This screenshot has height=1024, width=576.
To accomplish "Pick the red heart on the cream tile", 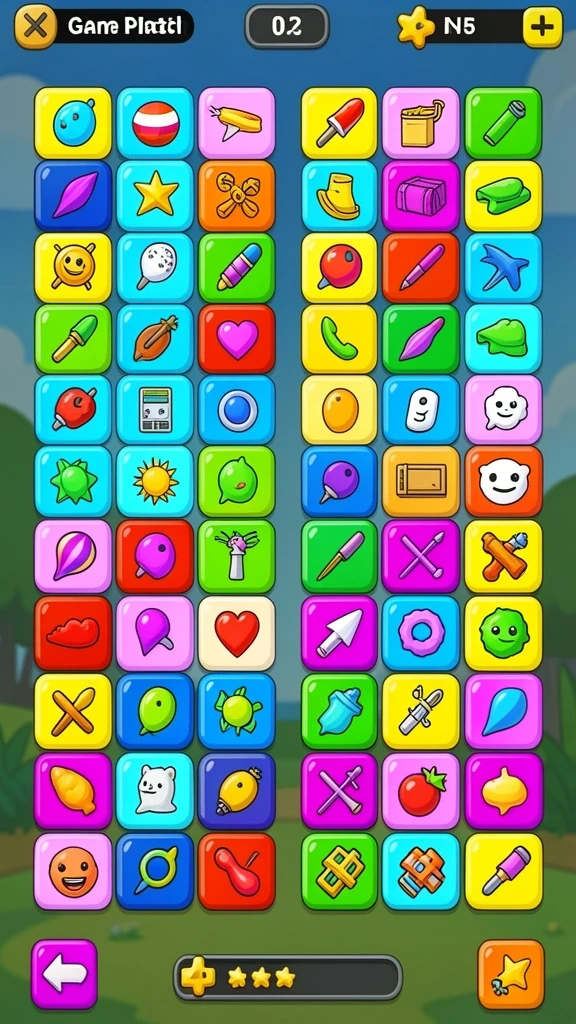I will [236, 633].
